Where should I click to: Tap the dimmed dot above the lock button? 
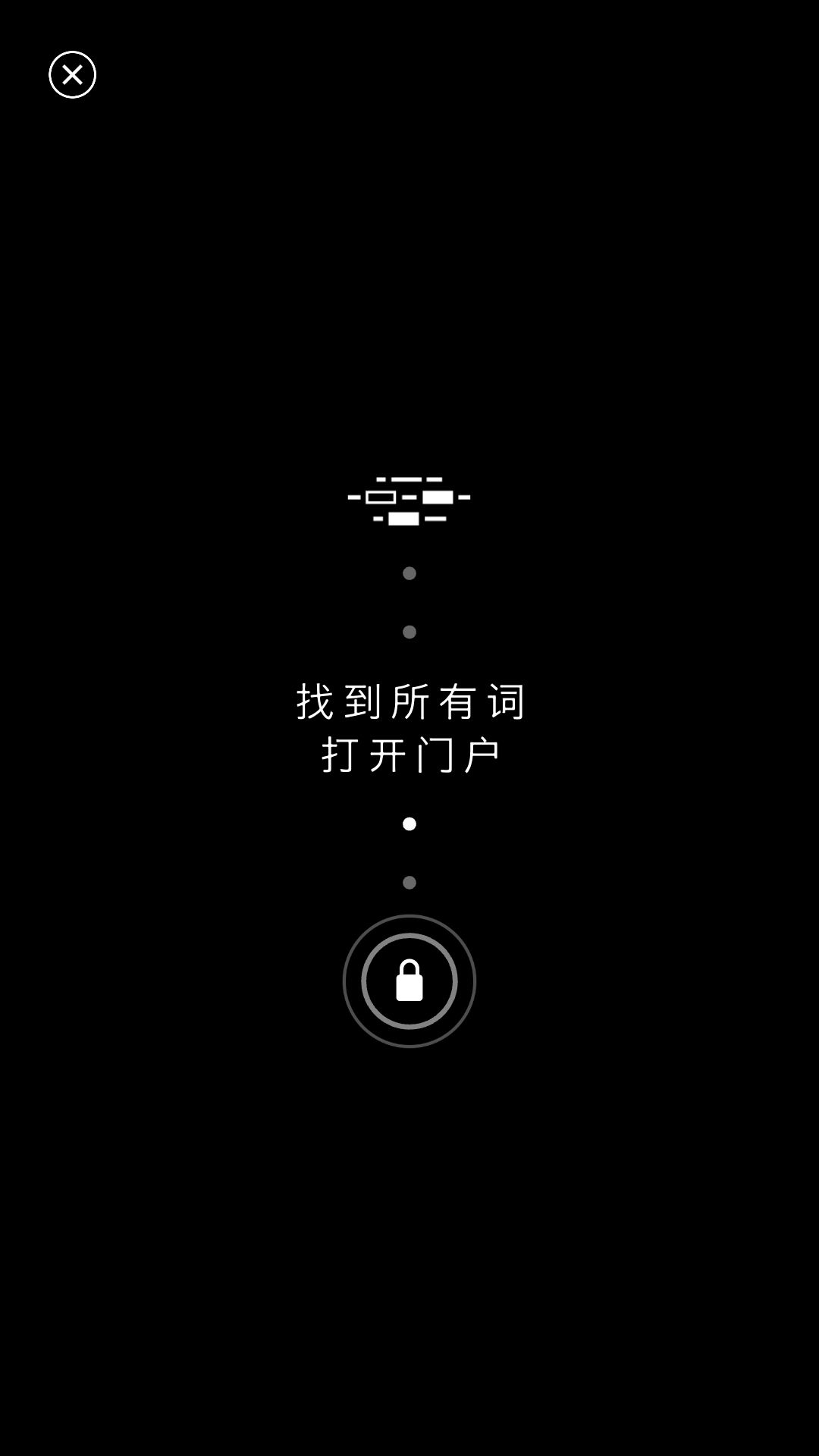[x=409, y=882]
